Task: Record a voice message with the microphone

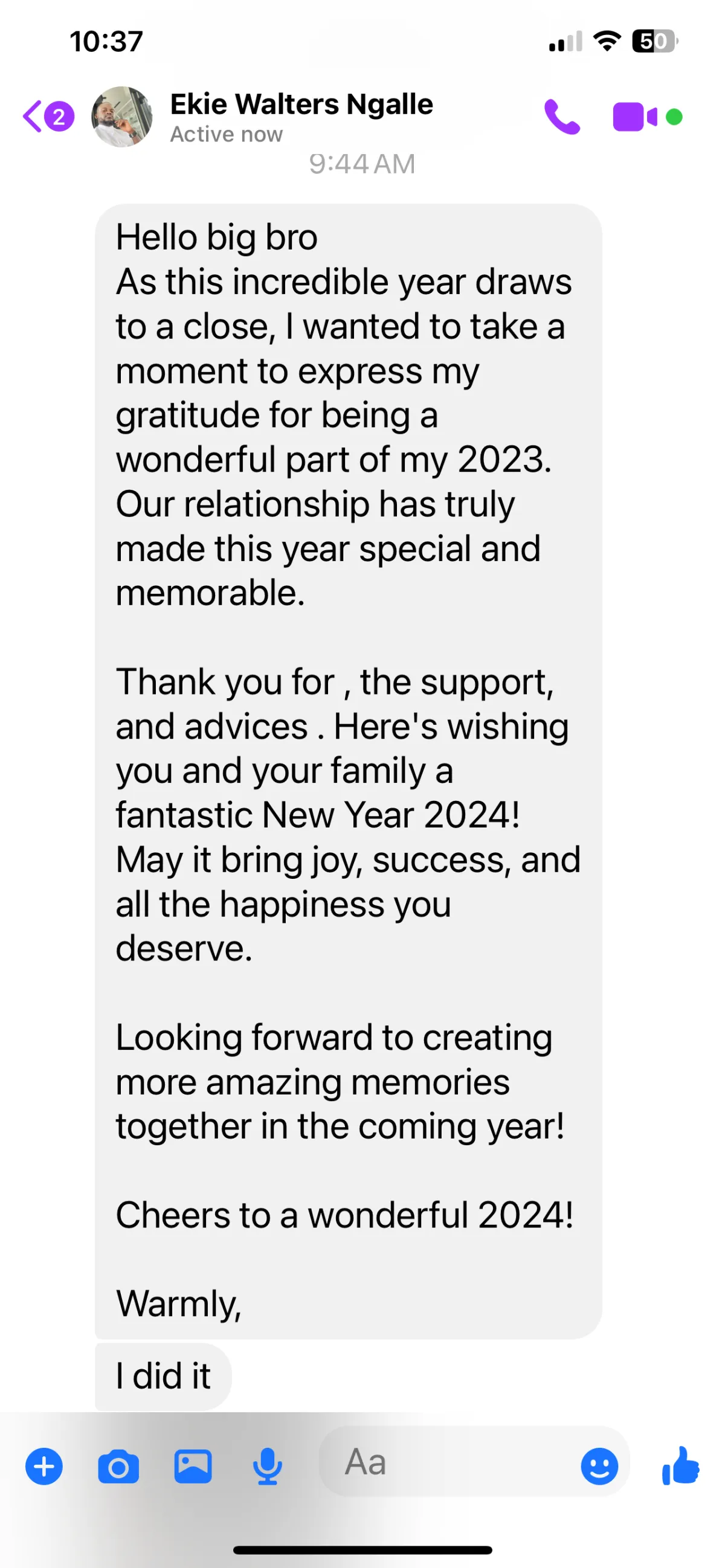Action: tap(267, 1467)
